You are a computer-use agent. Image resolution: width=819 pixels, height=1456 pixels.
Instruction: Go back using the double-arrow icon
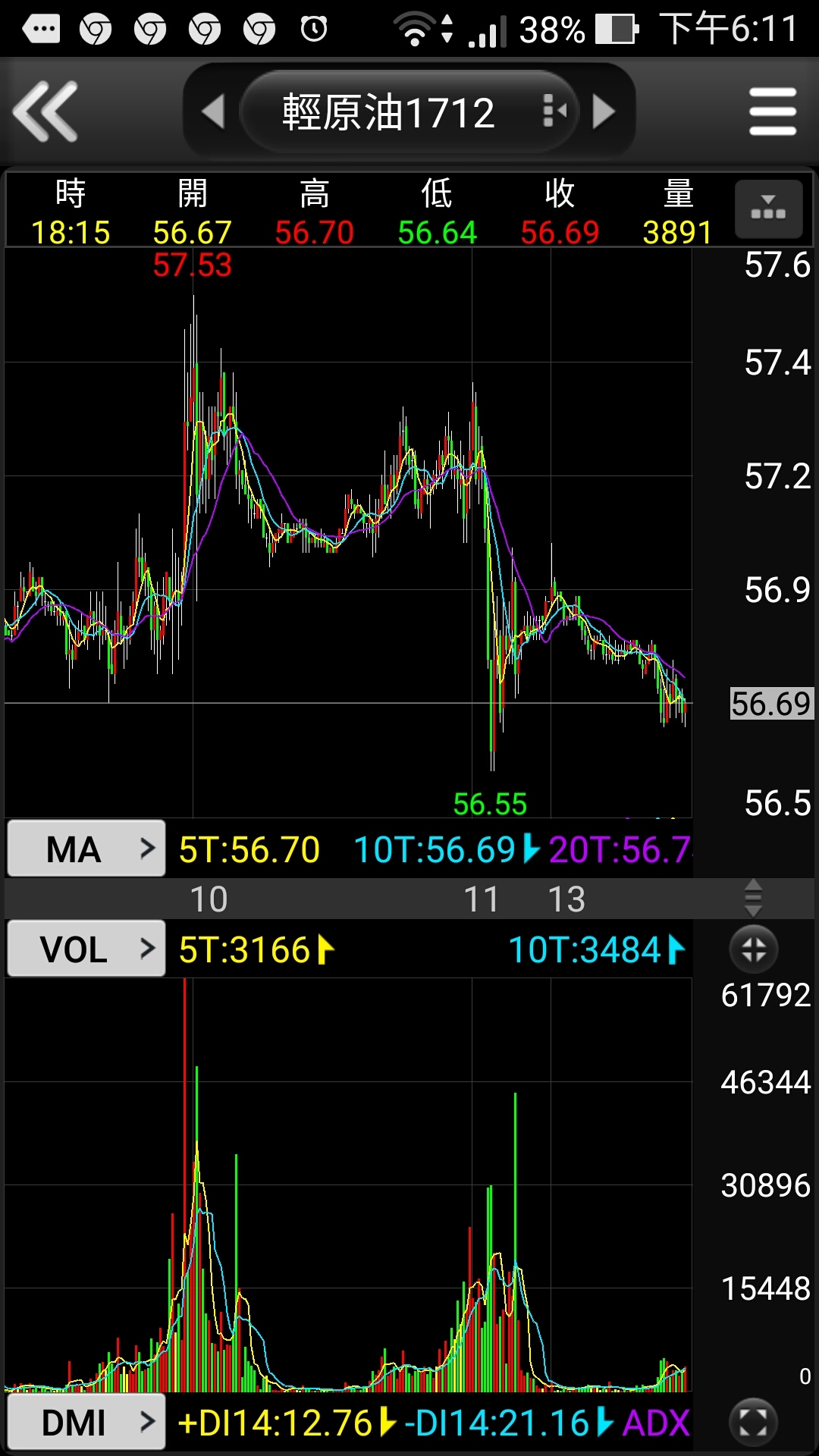click(45, 111)
